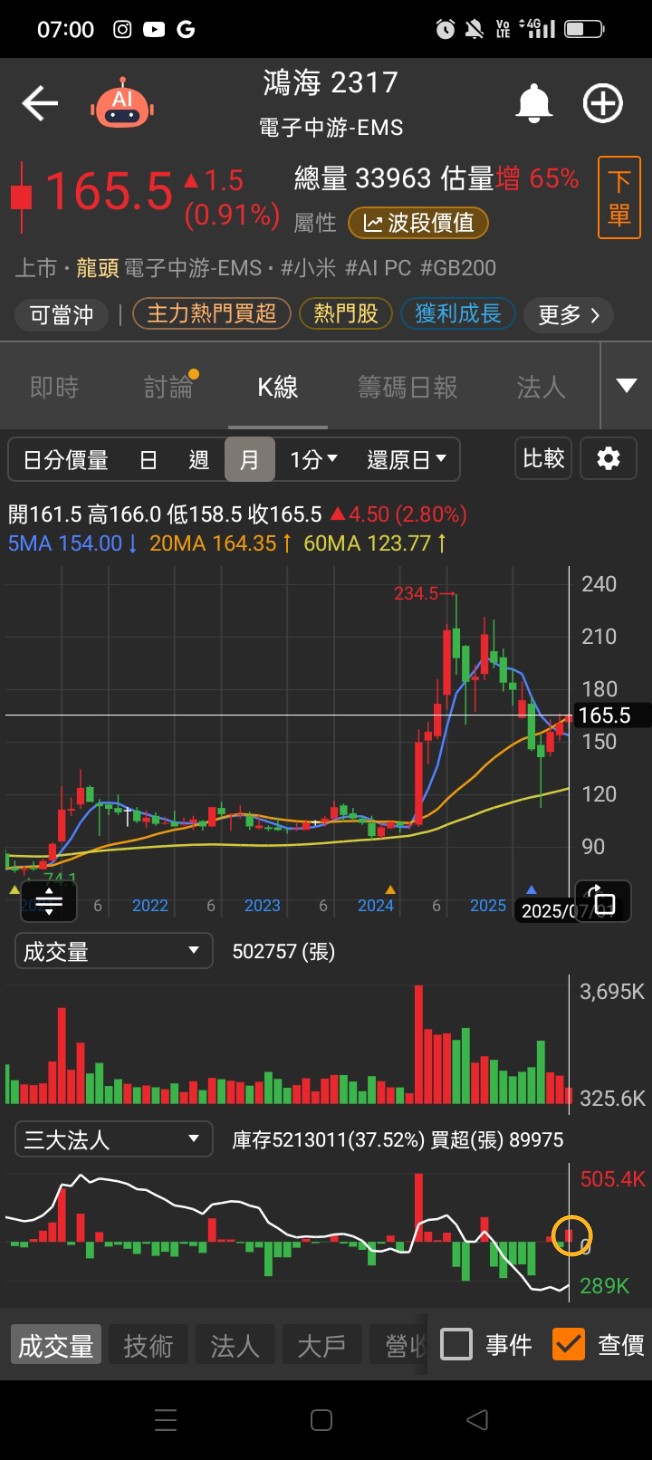This screenshot has height=1460, width=652.
Task: Go back with the top-left arrow
Action: coord(40,103)
